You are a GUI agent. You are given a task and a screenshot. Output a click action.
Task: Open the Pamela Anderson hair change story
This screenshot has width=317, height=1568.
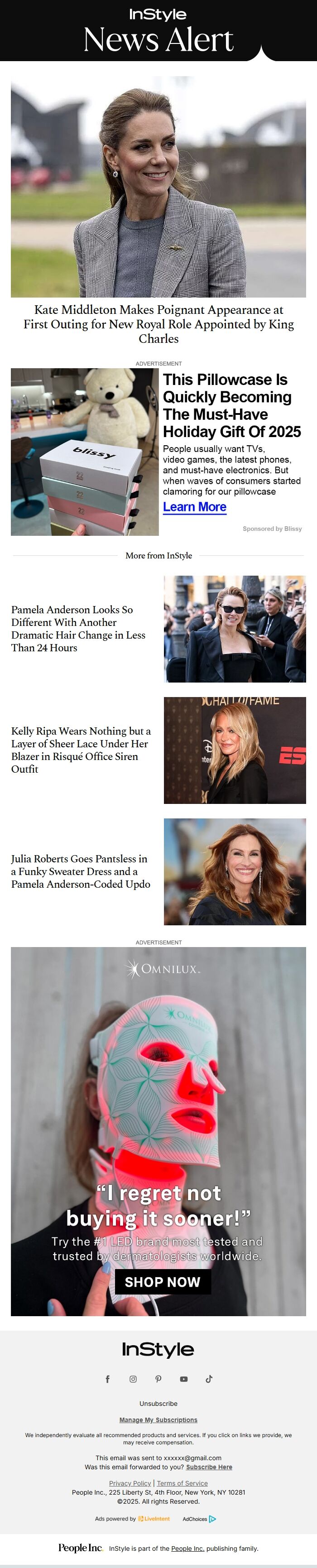tap(78, 628)
